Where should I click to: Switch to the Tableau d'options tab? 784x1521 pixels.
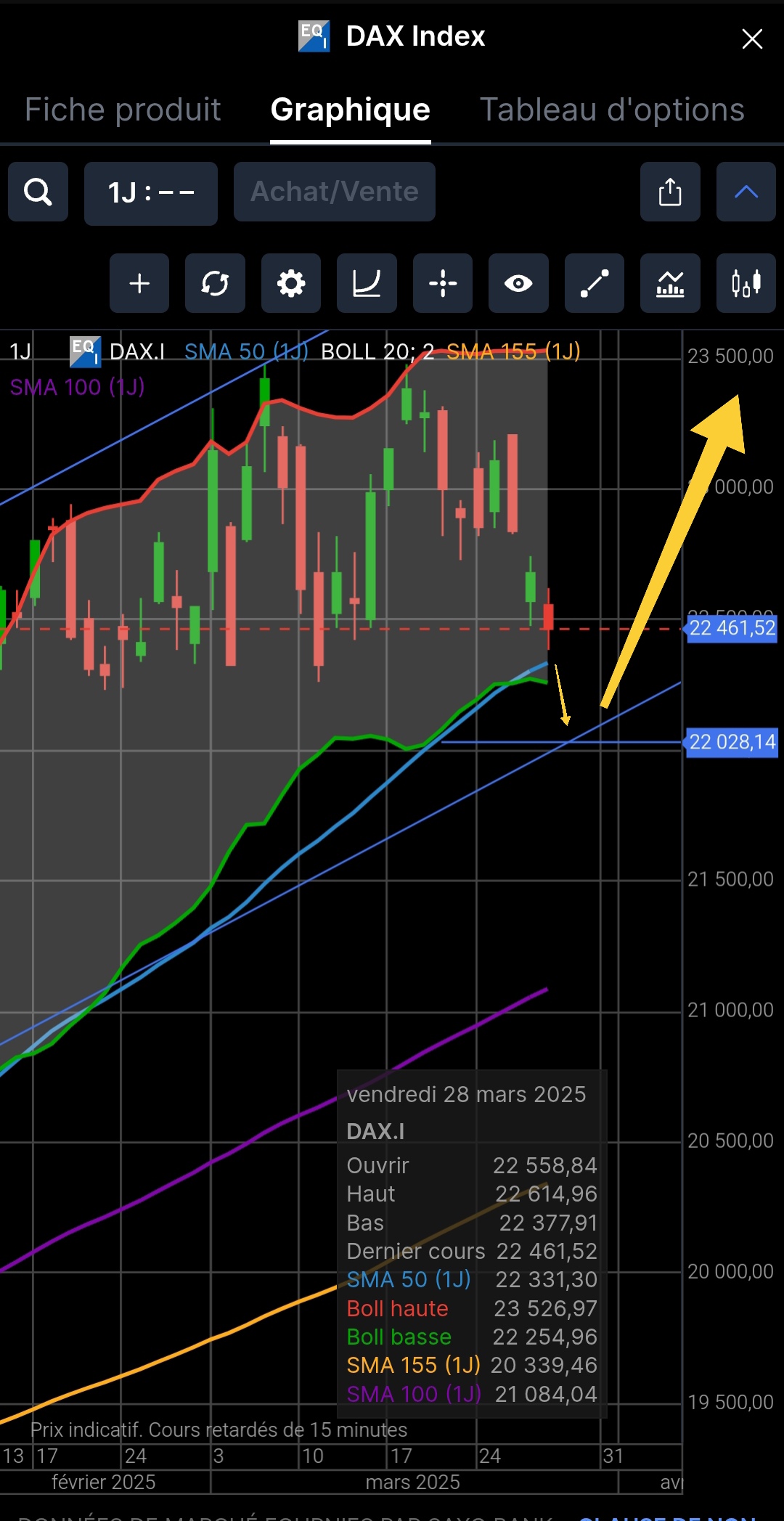(x=612, y=110)
